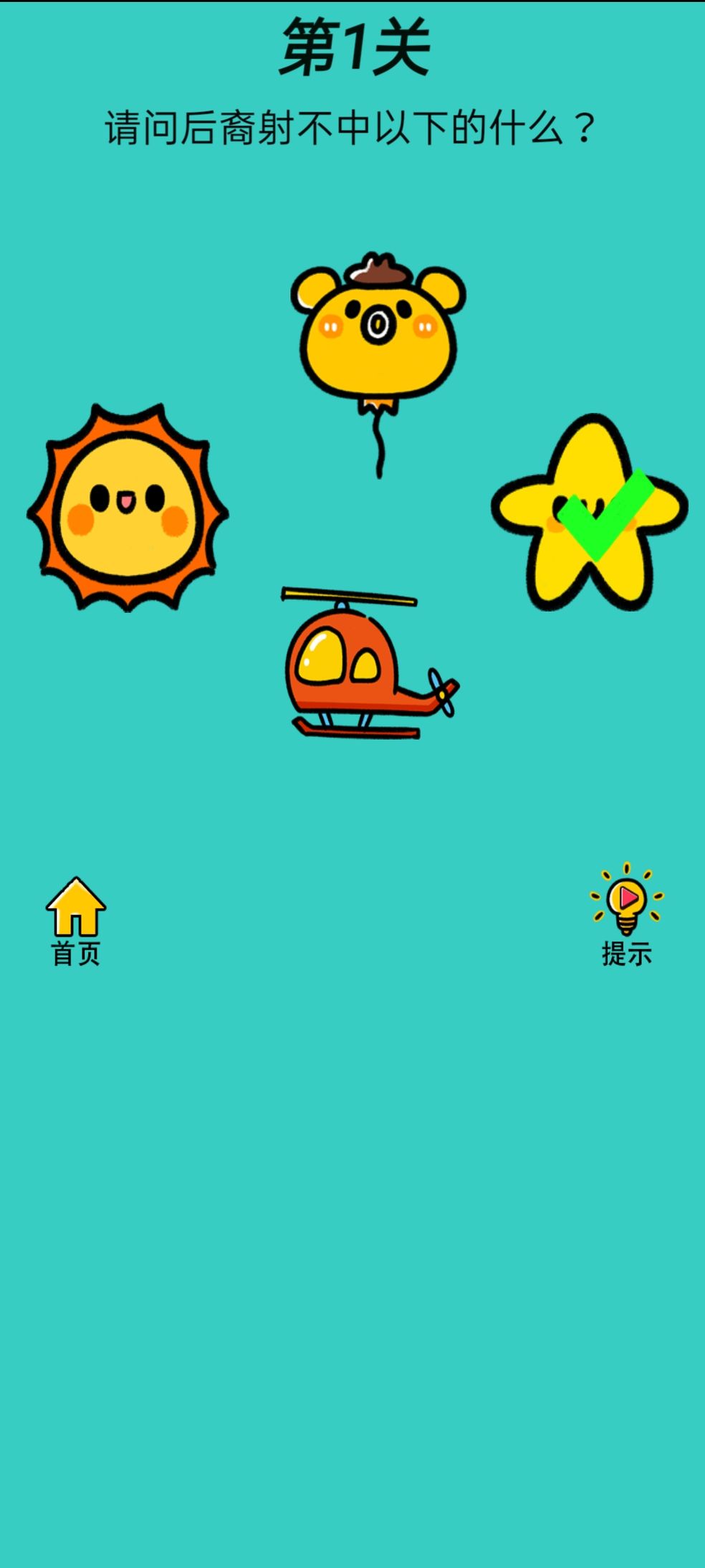Viewport: 705px width, 1568px height.
Task: Get a 提示 hint
Action: (626, 916)
